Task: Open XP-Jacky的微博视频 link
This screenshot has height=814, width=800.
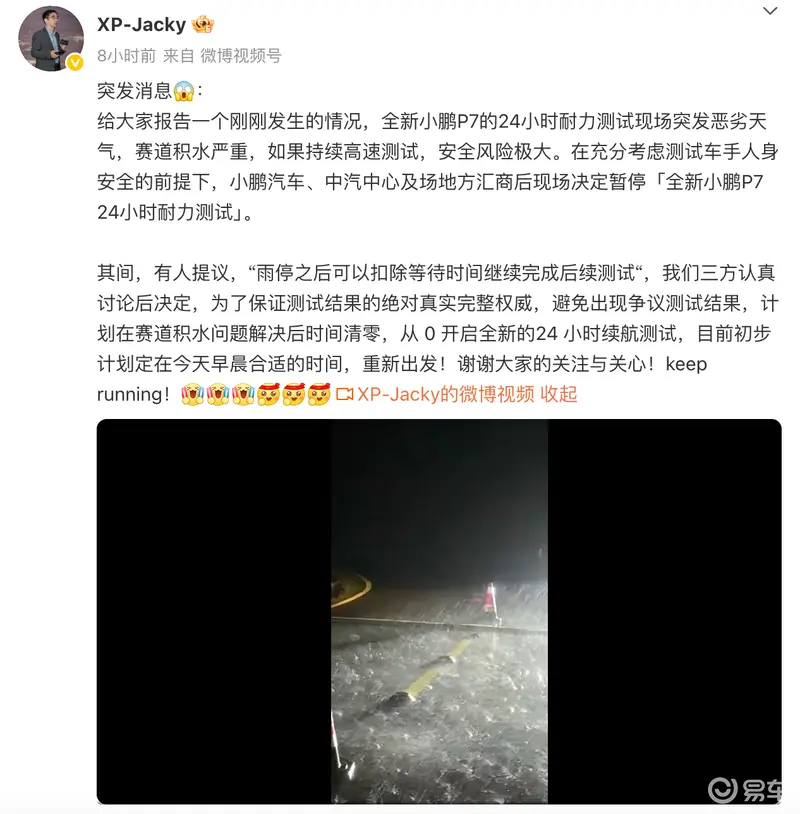Action: click(445, 394)
